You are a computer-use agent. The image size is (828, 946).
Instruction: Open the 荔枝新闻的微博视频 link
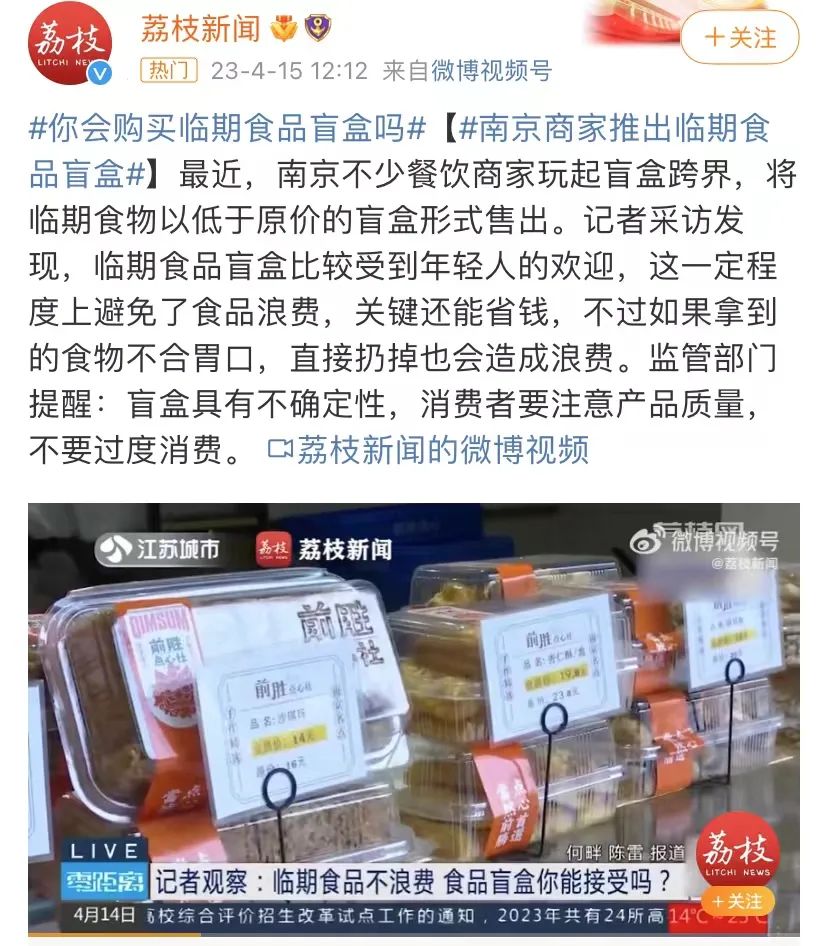tap(429, 450)
